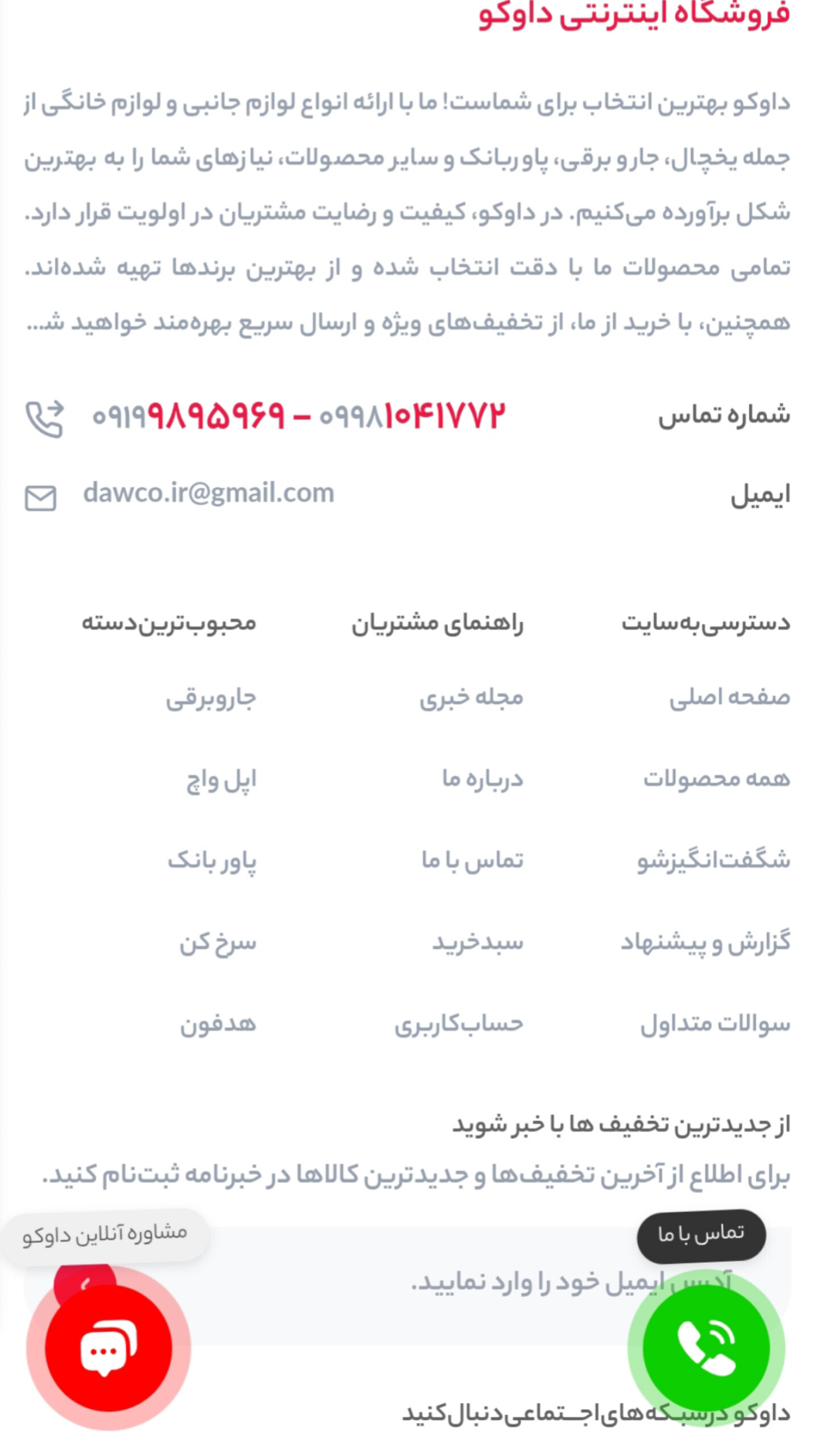This screenshot has height=1456, width=818.
Task: Open درباره ما page
Action: [x=482, y=779]
